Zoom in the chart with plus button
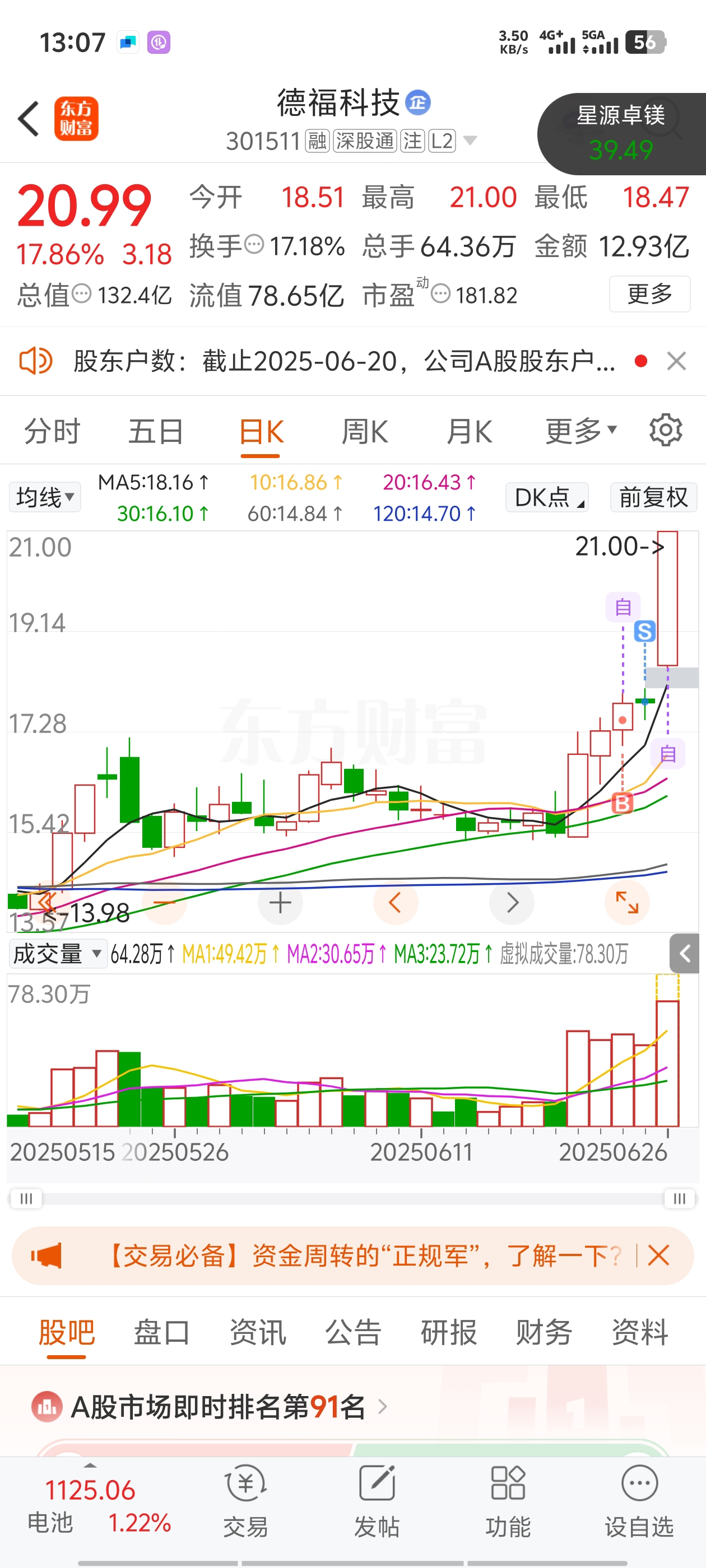This screenshot has height=1568, width=706. click(x=280, y=902)
